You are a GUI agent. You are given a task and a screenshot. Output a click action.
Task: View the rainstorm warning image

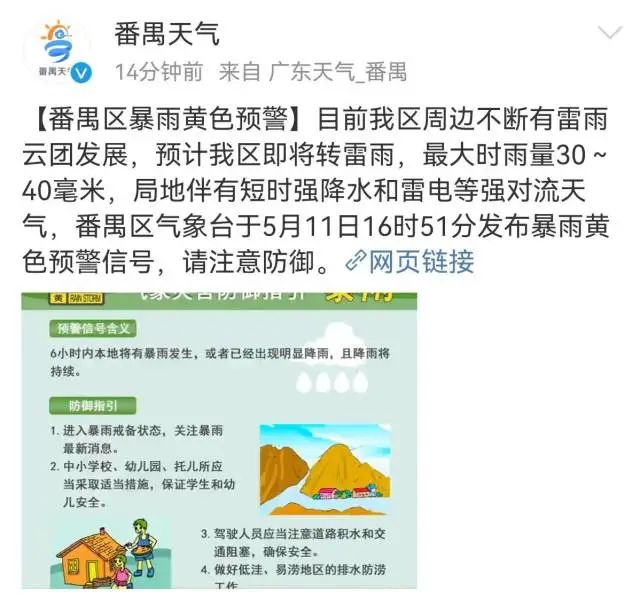tap(218, 440)
